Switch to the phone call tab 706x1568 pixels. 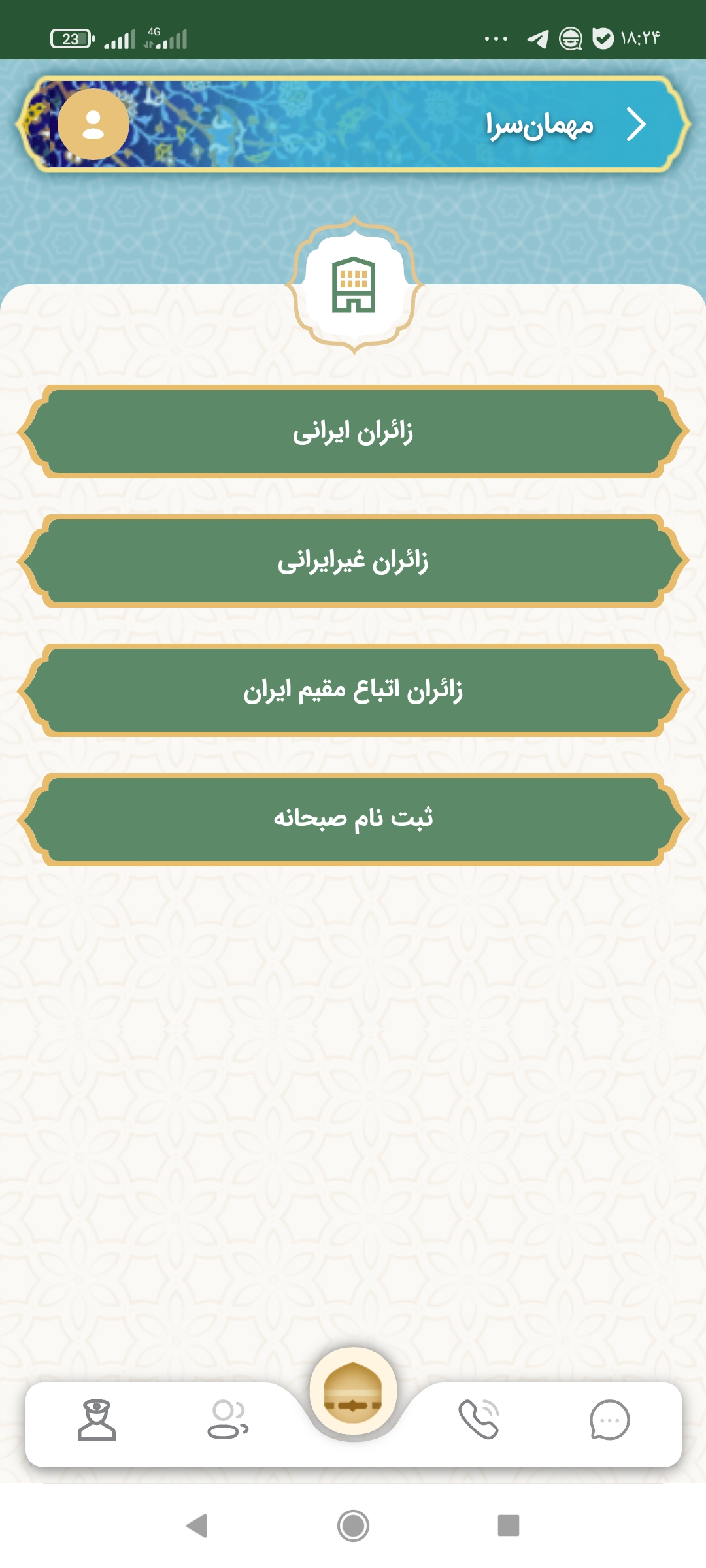pos(479,1419)
